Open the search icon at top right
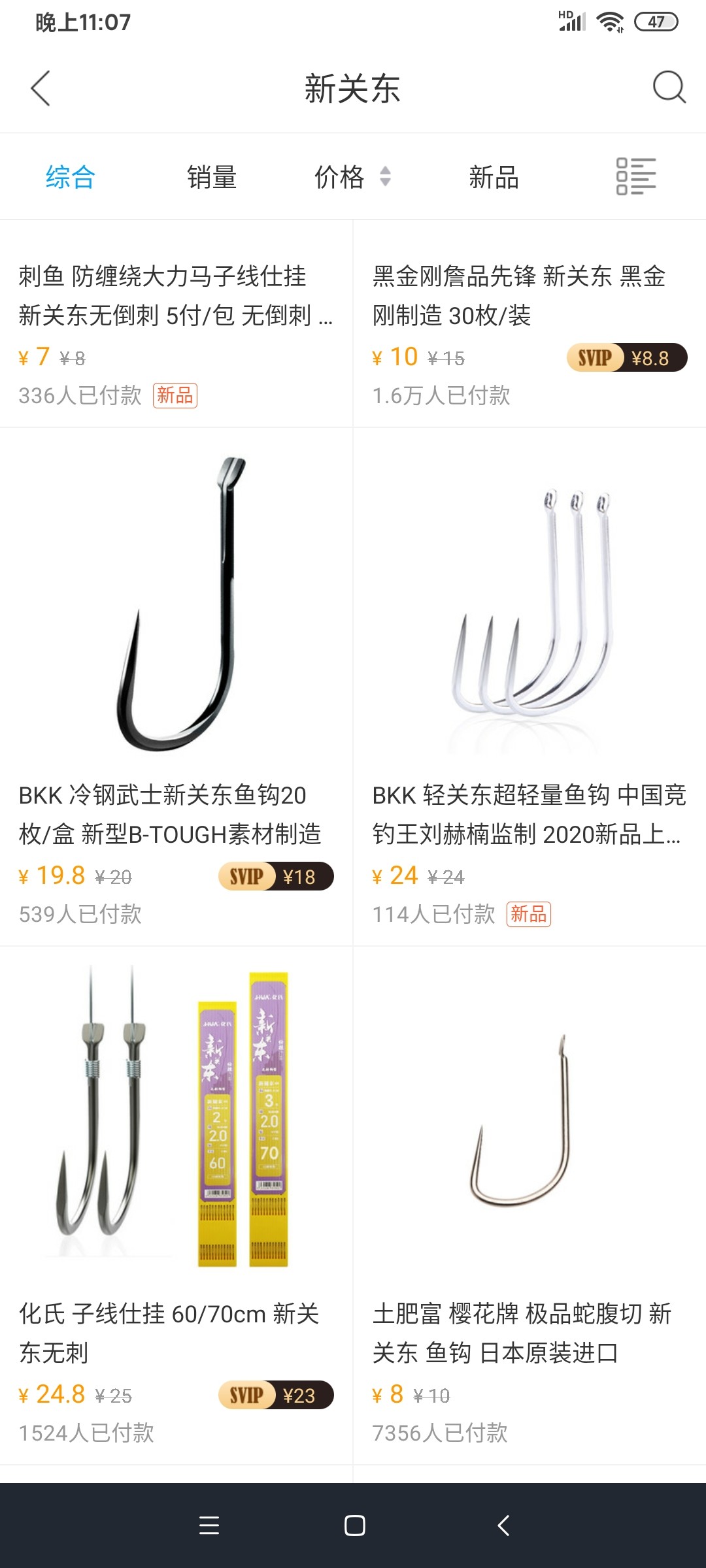 click(667, 87)
